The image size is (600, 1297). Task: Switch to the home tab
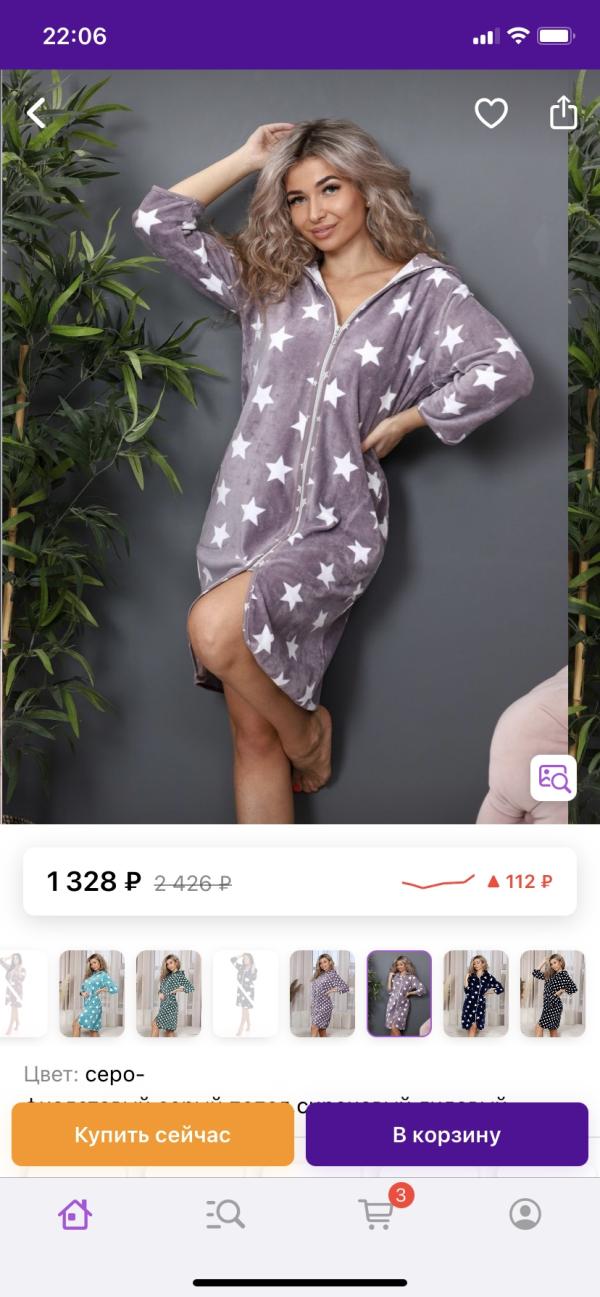[x=75, y=1214]
